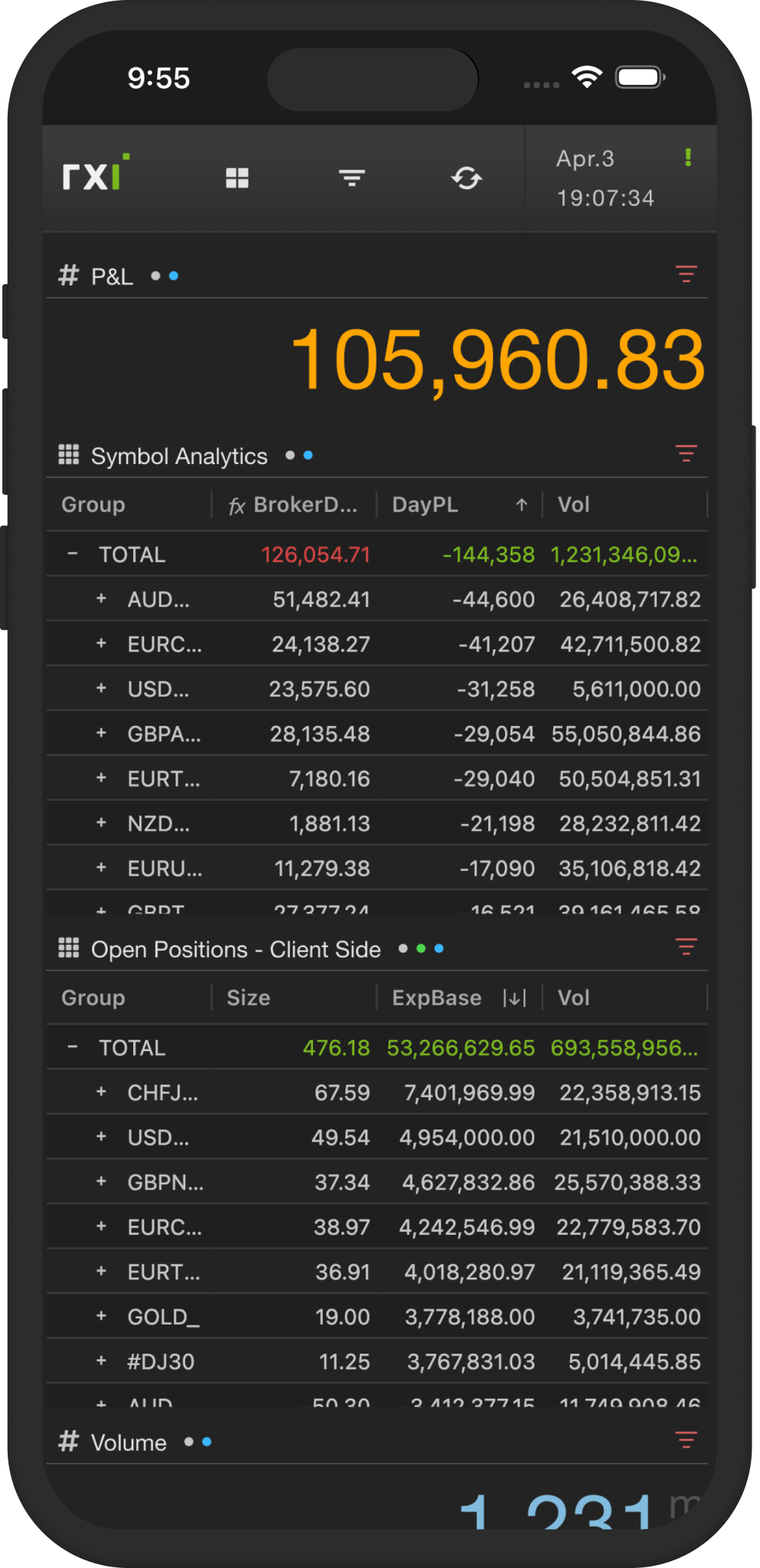
Task: Open the Symbol Analytics filter icon
Action: [686, 453]
